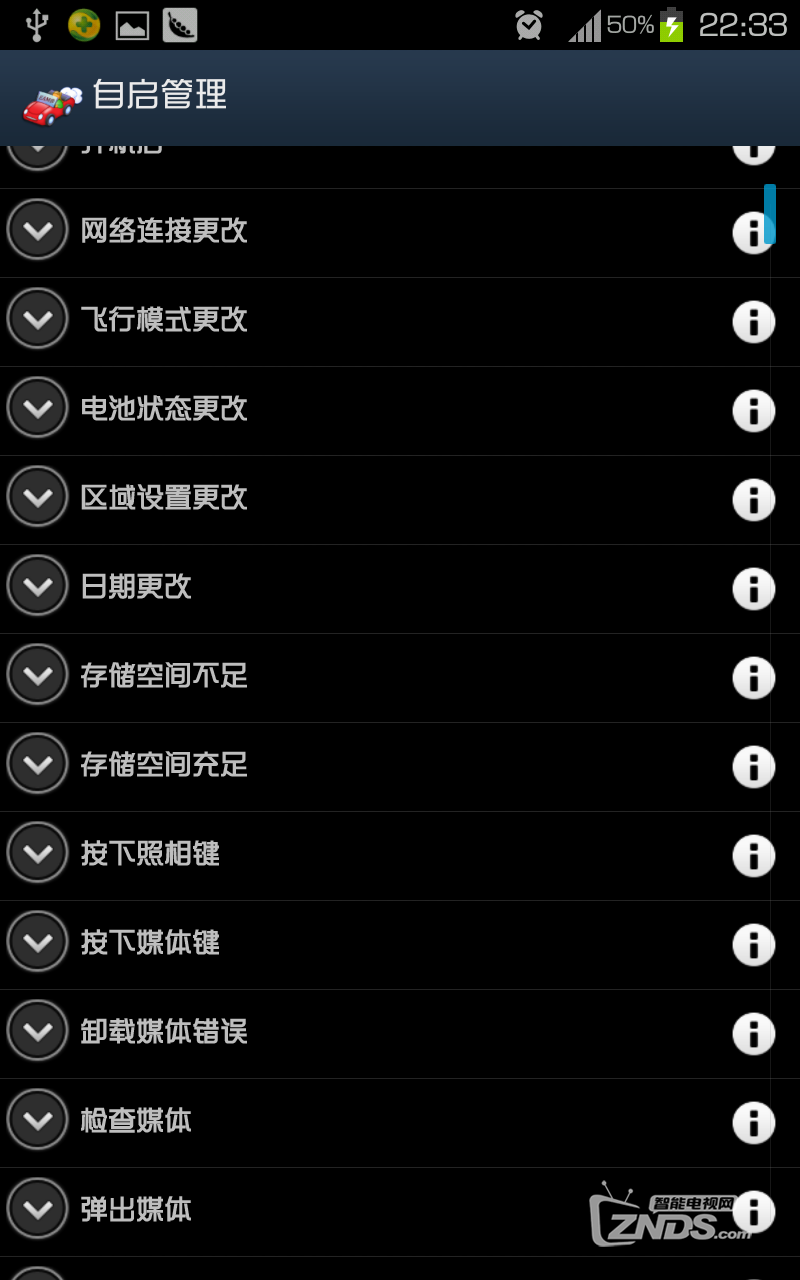
Task: Tap the info icon beside 按下照相键
Action: 754,856
